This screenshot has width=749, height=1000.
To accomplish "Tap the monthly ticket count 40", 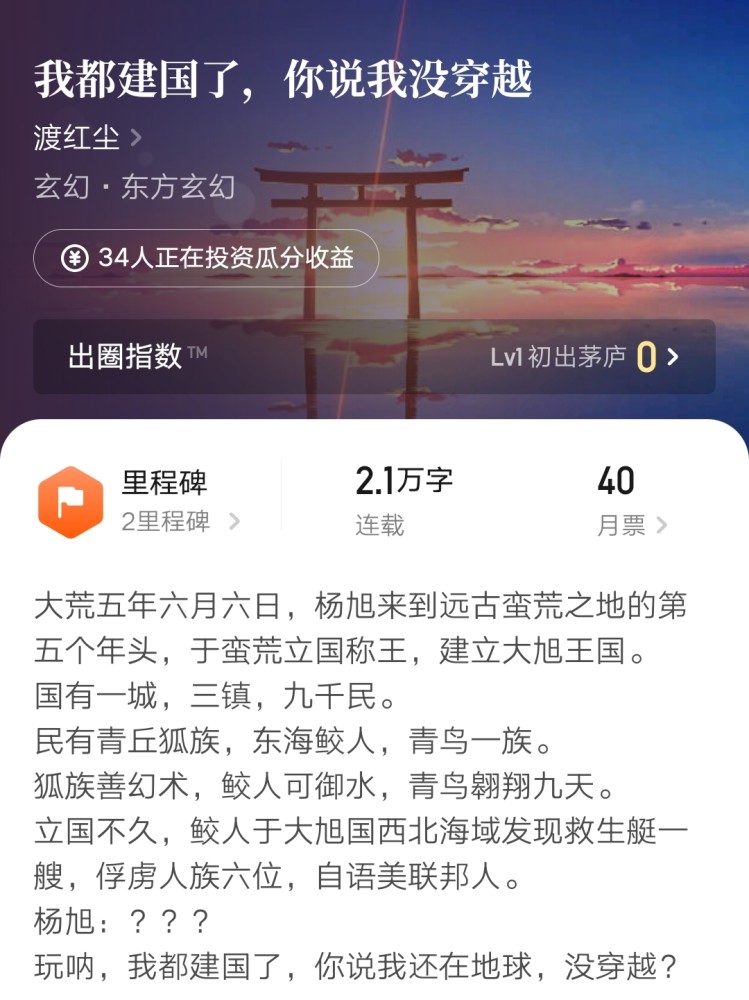I will [x=619, y=481].
